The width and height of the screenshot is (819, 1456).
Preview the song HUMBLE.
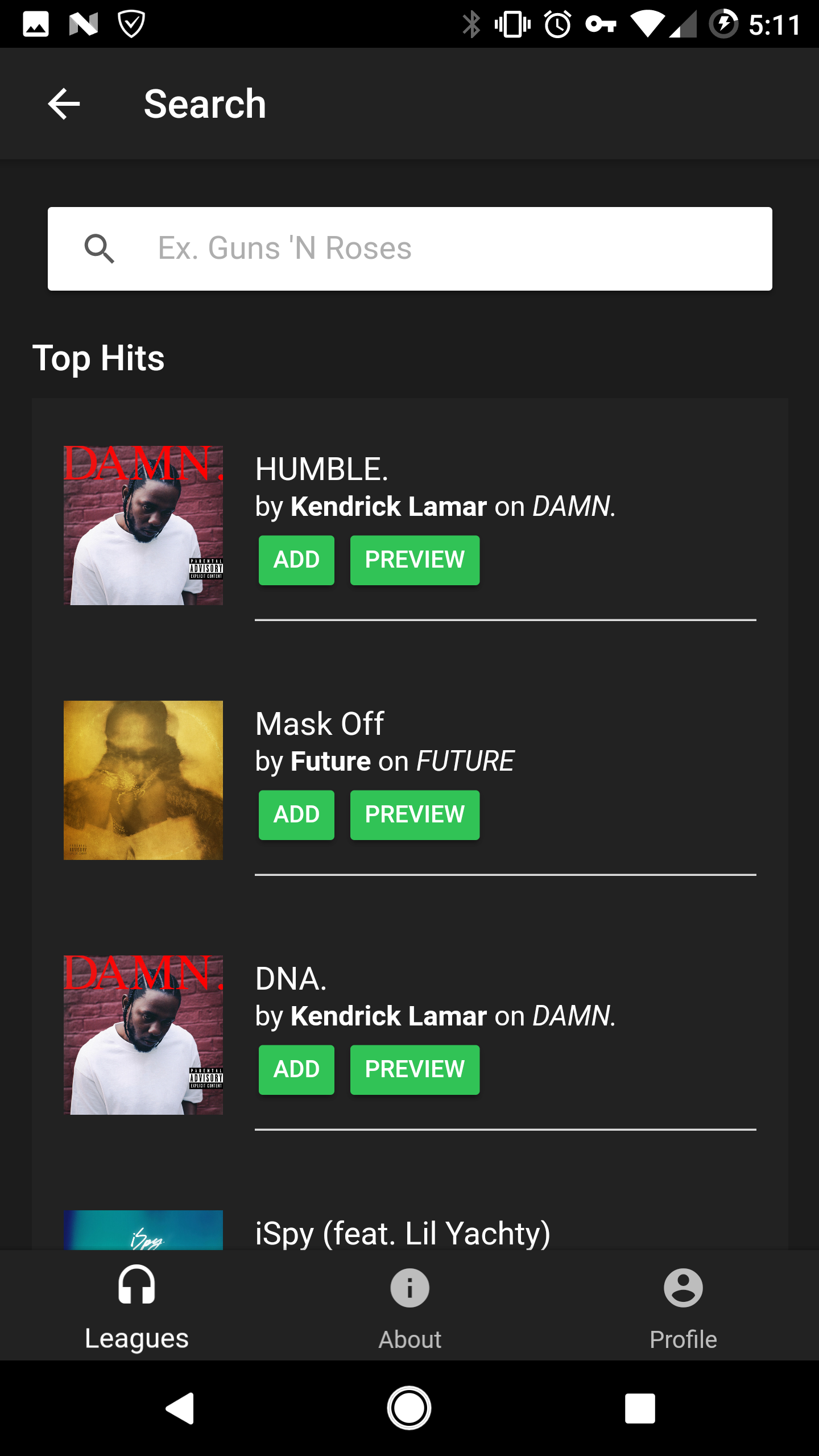[x=415, y=560]
